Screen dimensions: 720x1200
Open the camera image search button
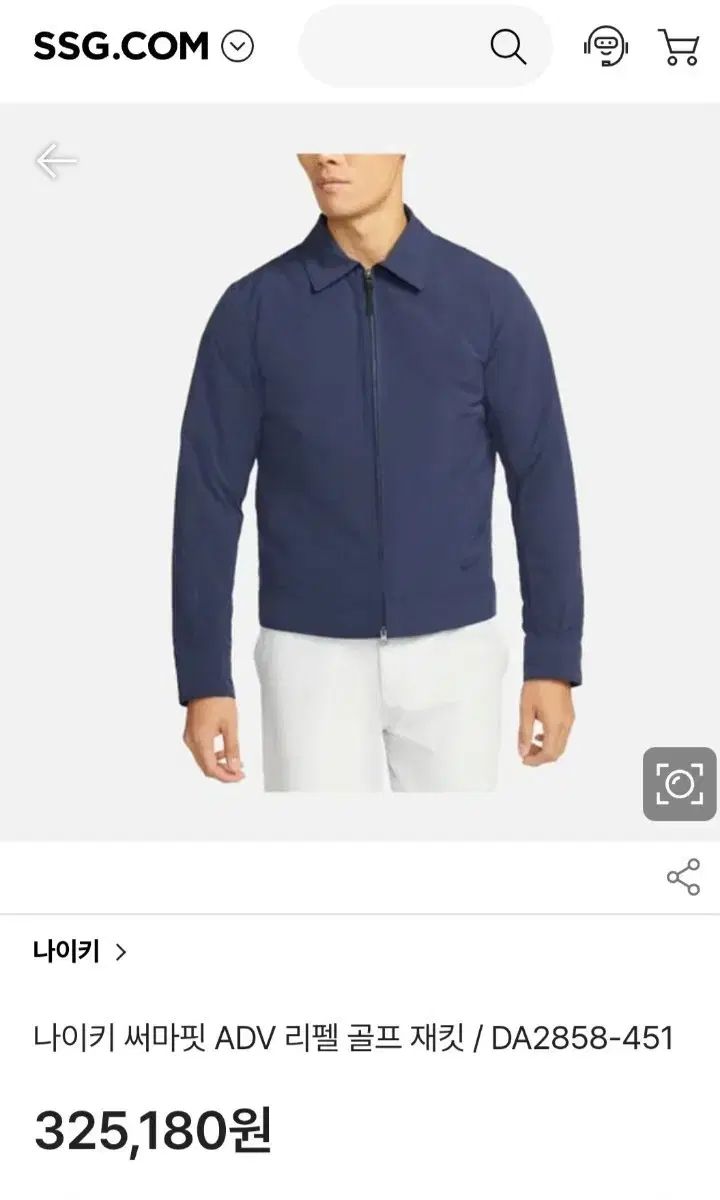tap(679, 784)
